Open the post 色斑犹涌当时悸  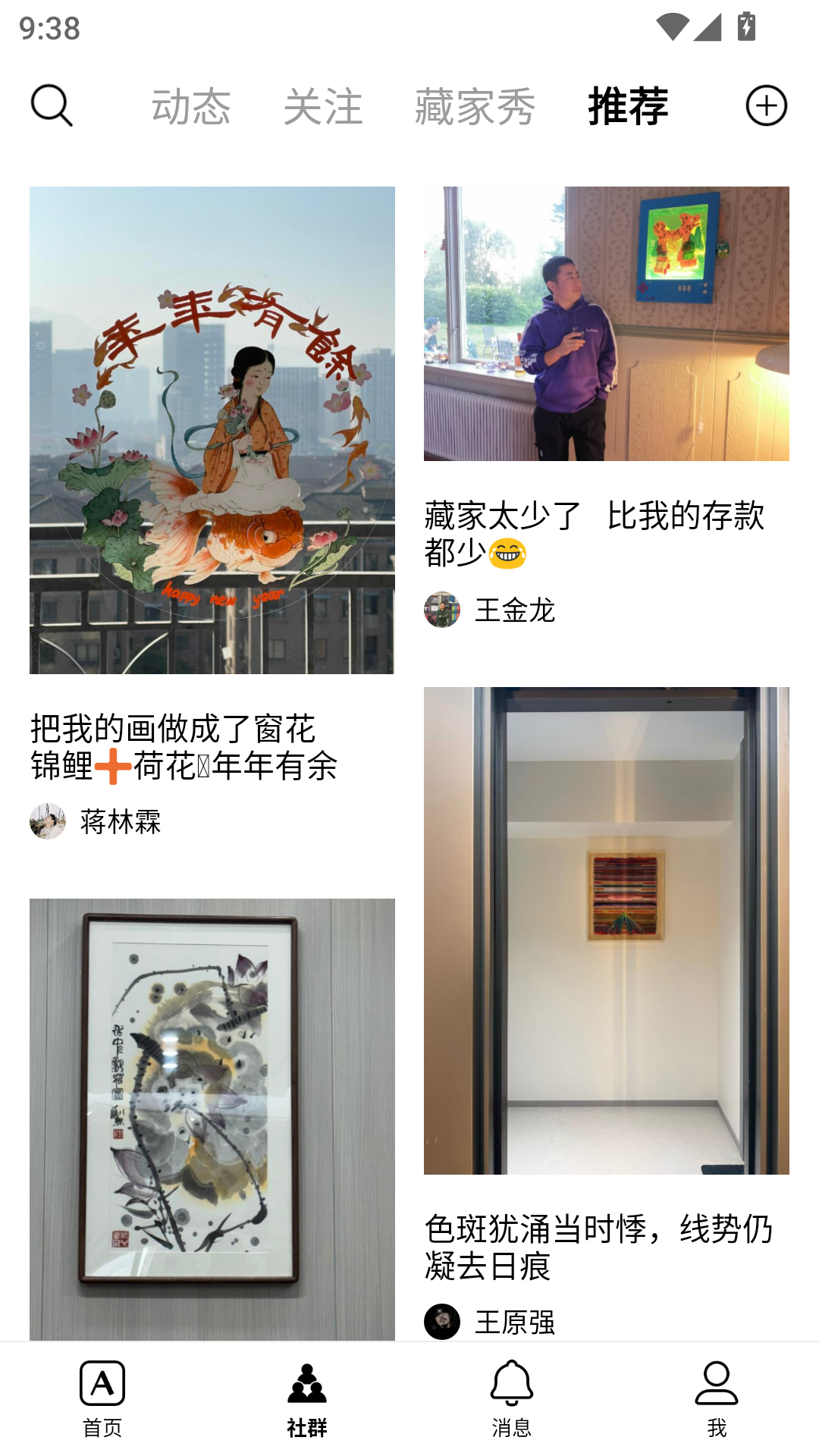pyautogui.click(x=606, y=930)
